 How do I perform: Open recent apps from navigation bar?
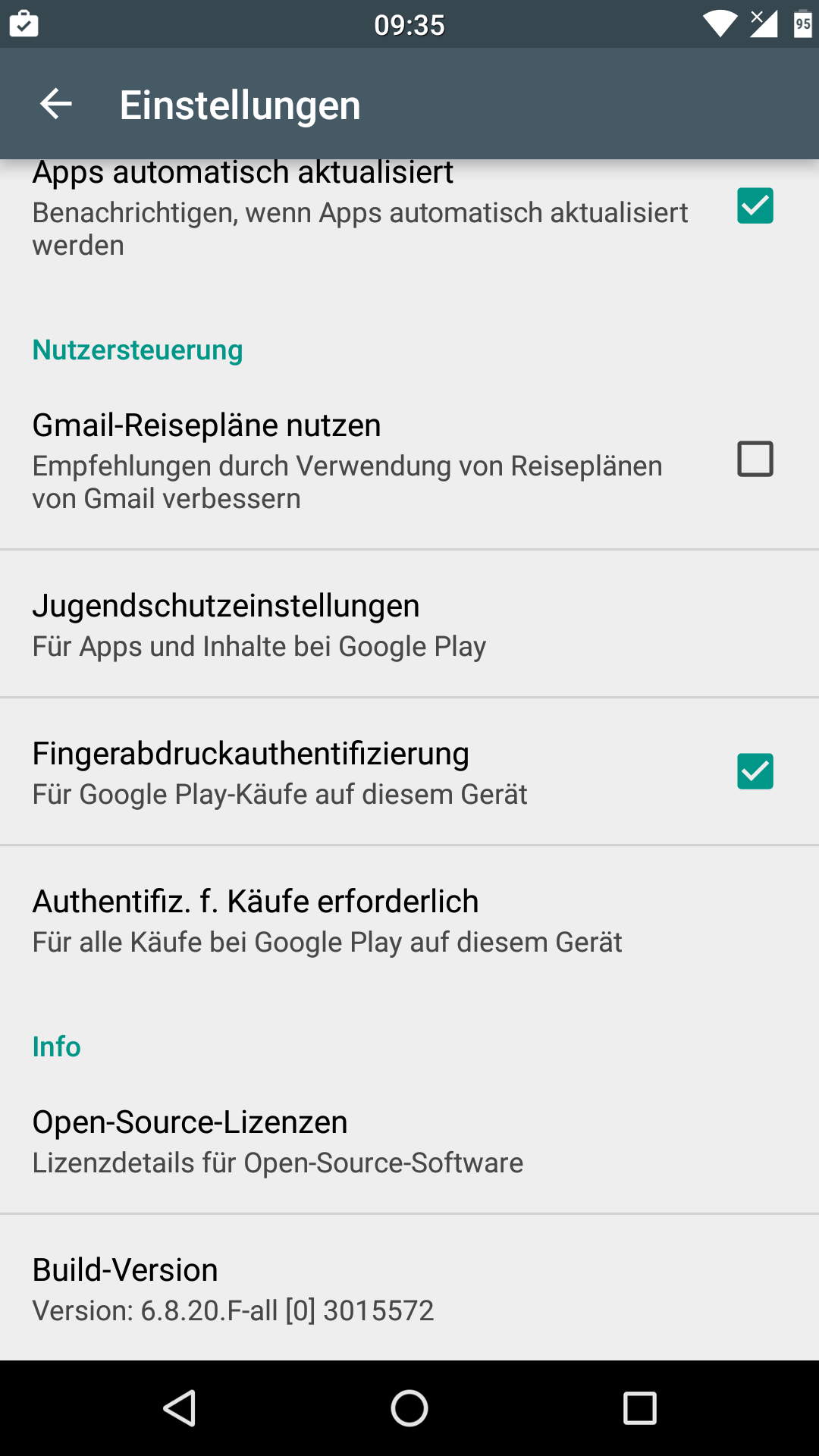(x=639, y=1409)
